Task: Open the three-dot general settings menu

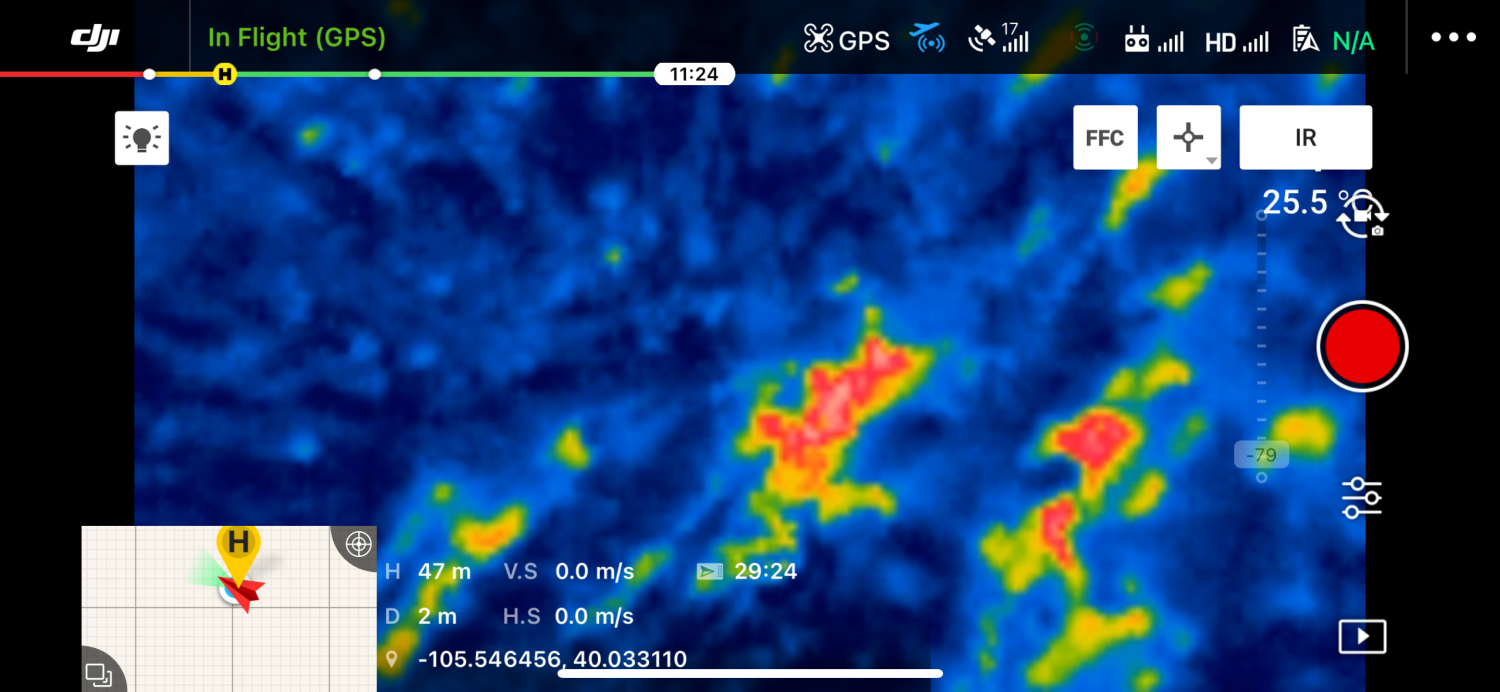Action: coord(1453,38)
